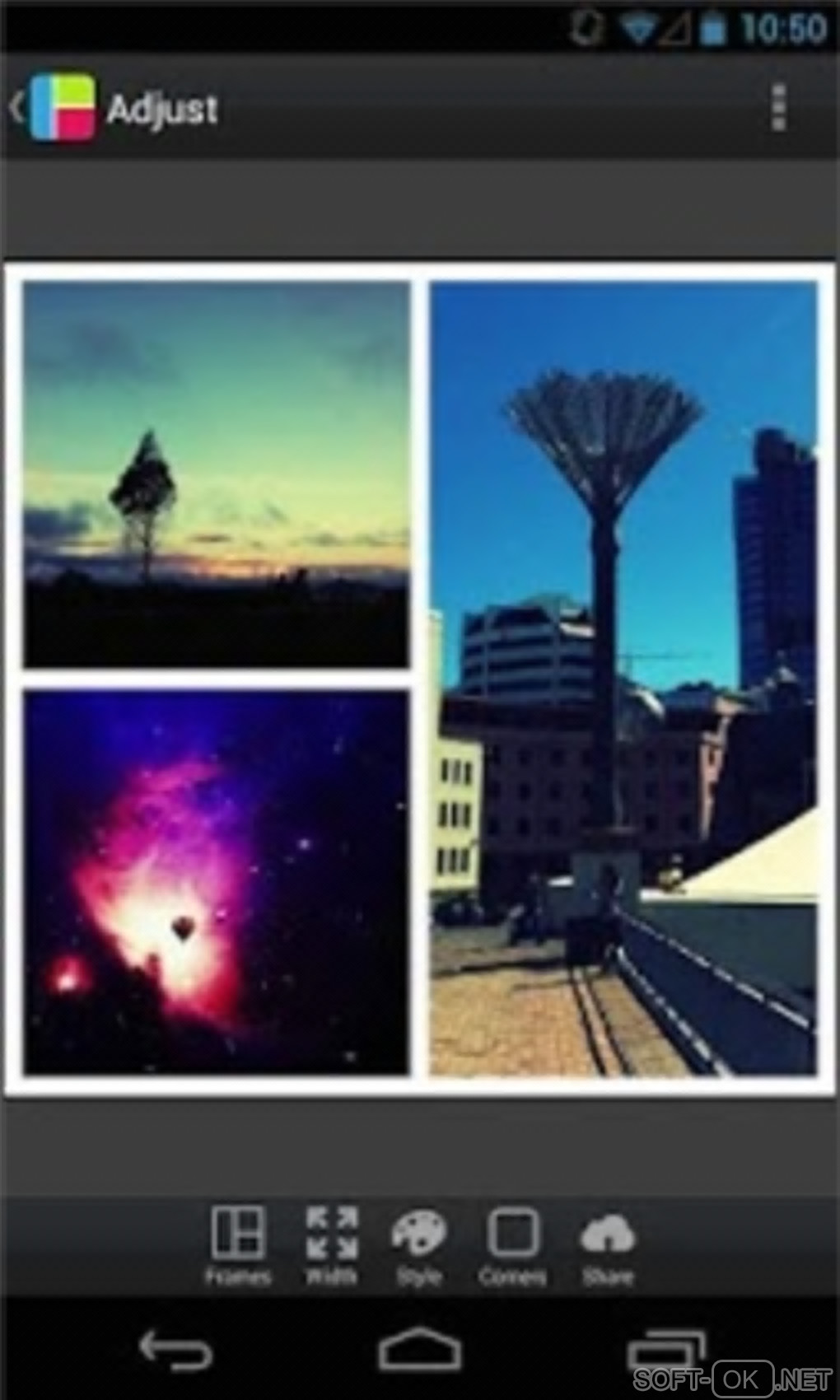
Task: Share the collage
Action: pyautogui.click(x=607, y=1245)
